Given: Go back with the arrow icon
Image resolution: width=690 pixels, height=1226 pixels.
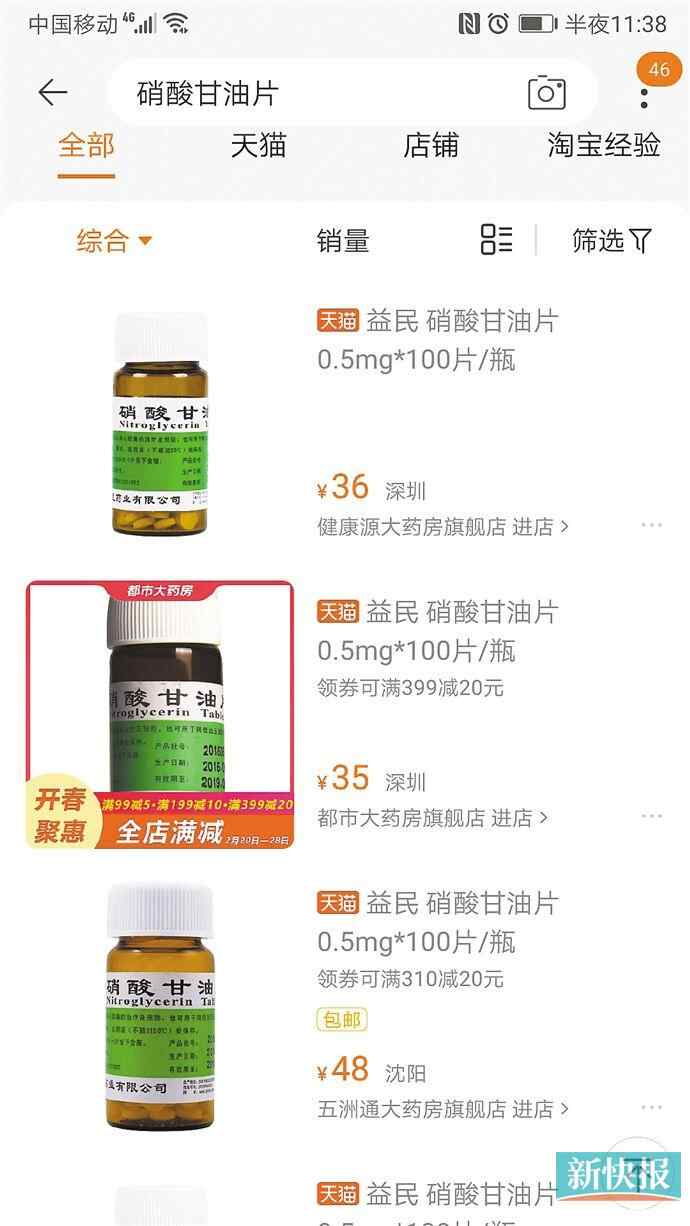Looking at the screenshot, I should (52, 93).
